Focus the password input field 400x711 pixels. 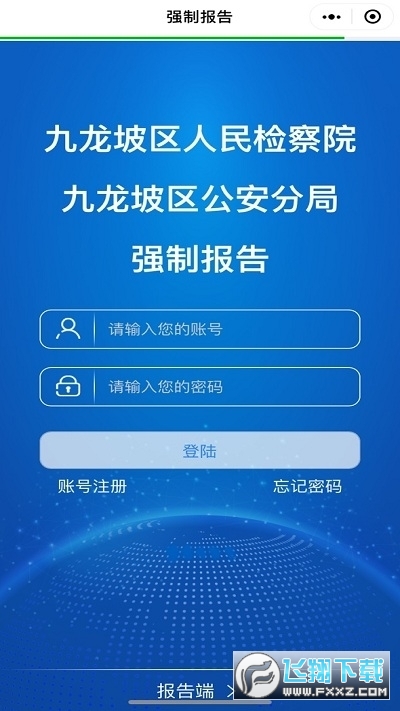click(x=200, y=387)
